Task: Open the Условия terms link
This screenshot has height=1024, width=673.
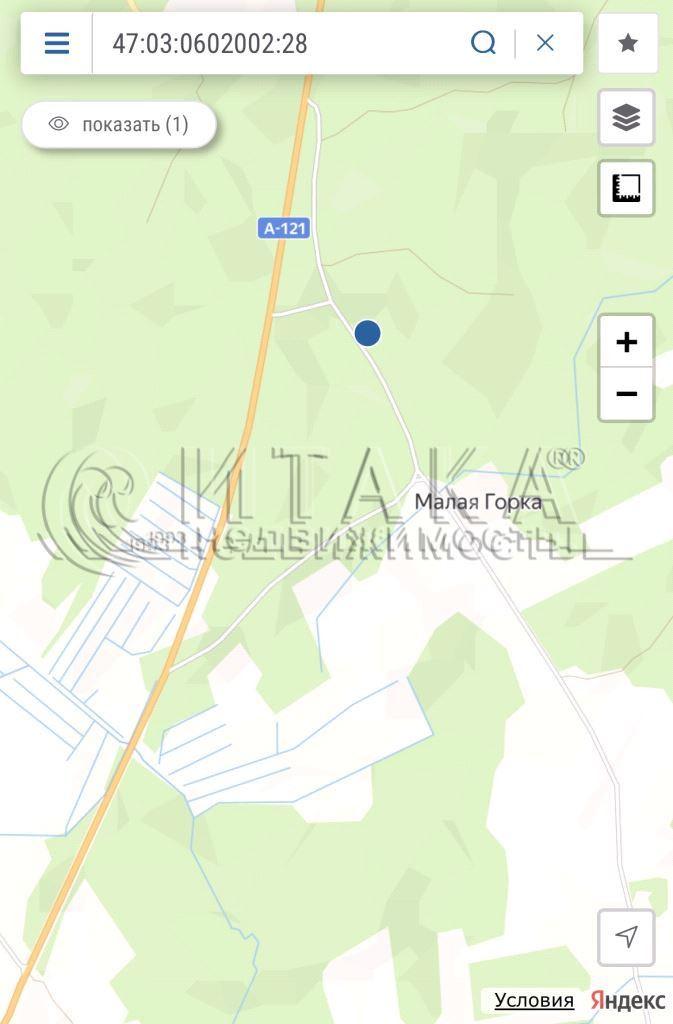Action: (534, 1000)
